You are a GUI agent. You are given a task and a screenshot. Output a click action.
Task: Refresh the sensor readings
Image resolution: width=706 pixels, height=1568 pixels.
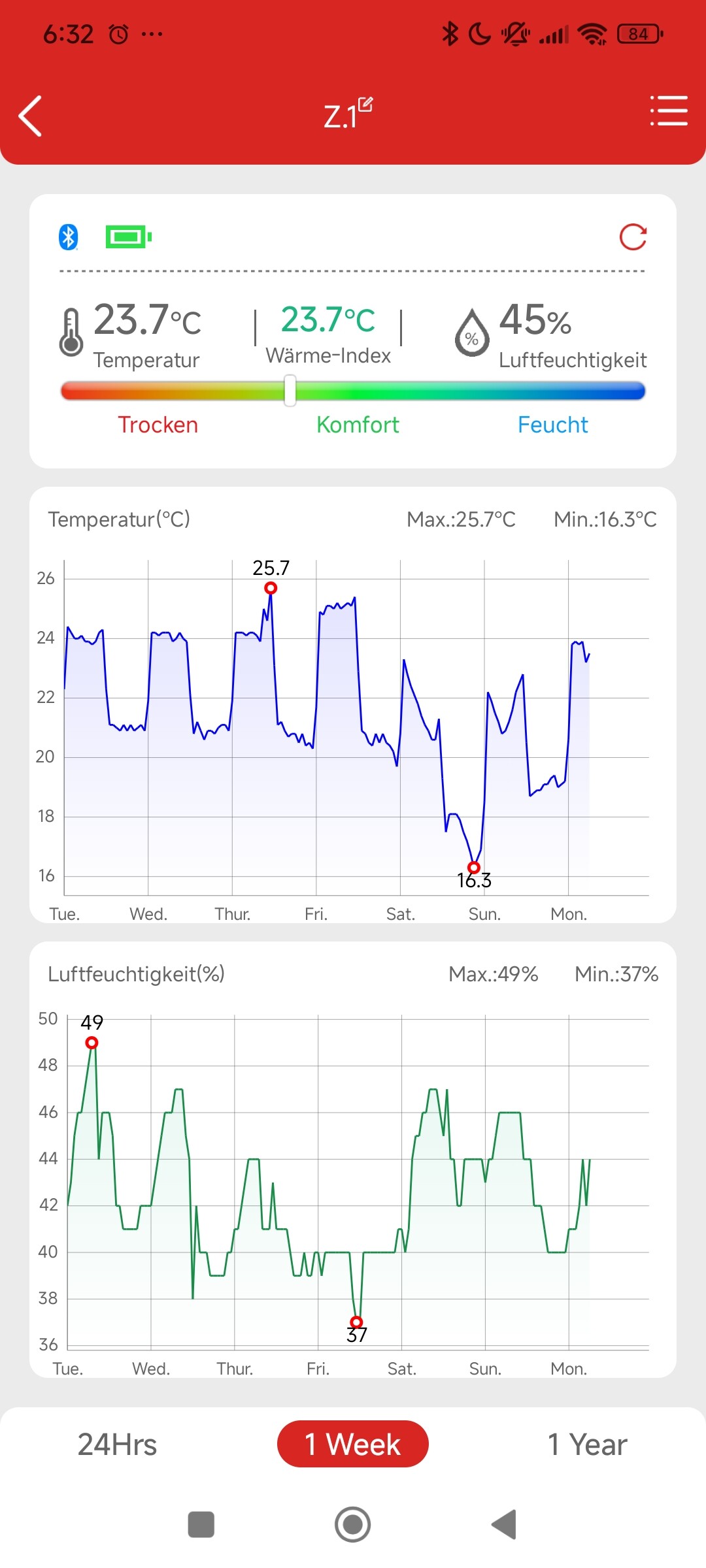coord(633,237)
